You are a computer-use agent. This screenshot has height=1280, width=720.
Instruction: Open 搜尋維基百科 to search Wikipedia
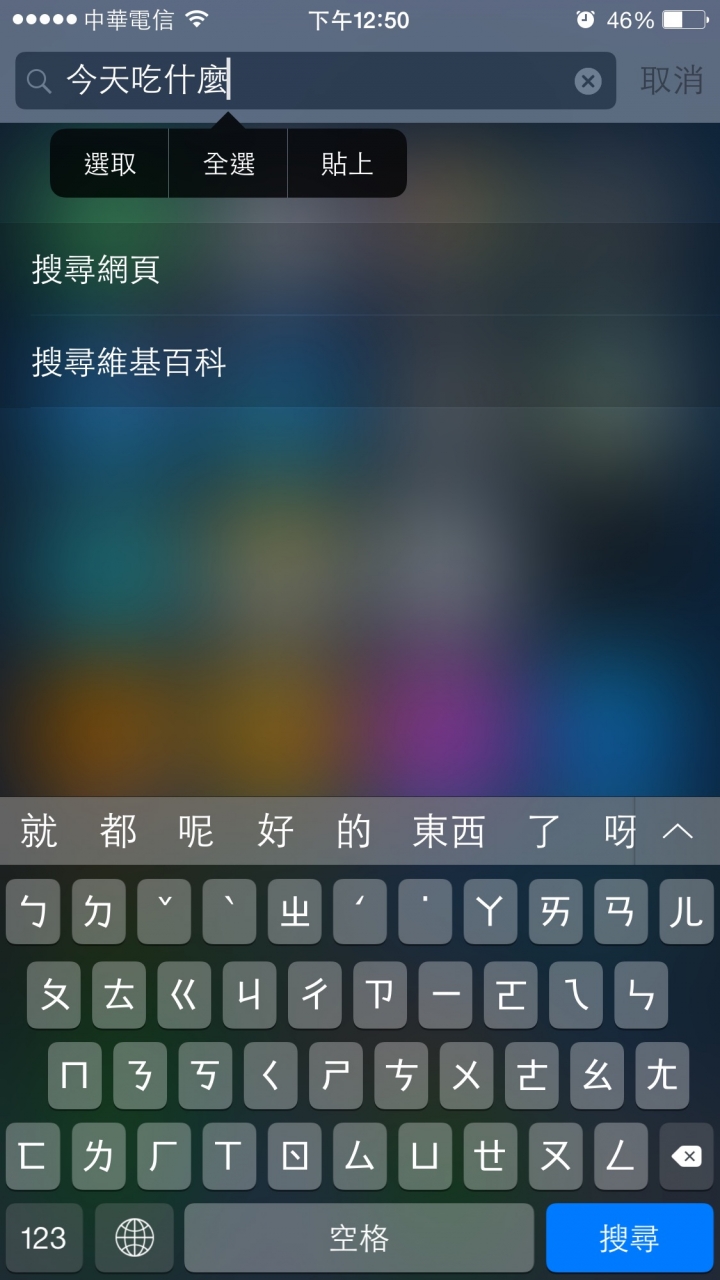click(x=360, y=362)
